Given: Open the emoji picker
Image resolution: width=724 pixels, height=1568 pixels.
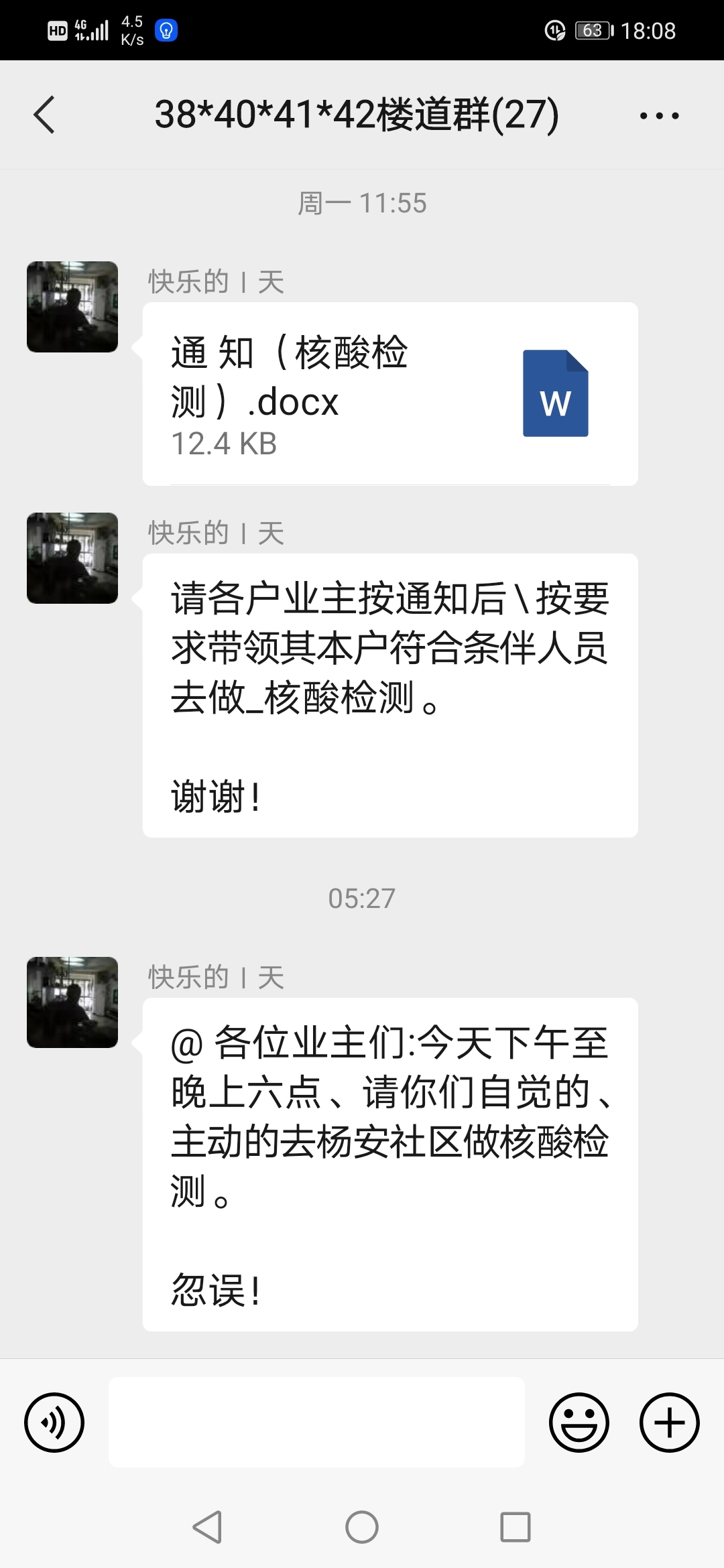Looking at the screenshot, I should click(x=579, y=1422).
